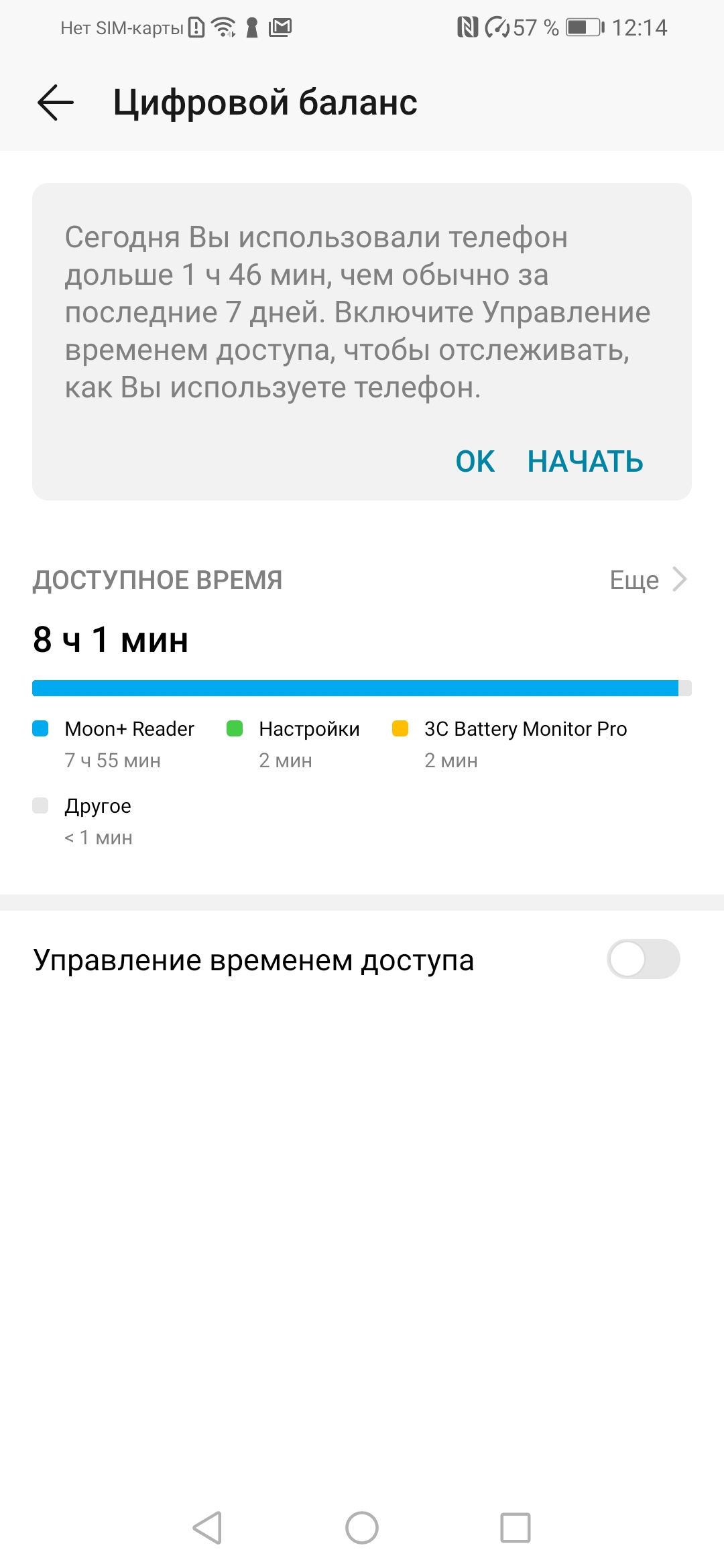Open Еще for detailed screen time

coord(648,580)
